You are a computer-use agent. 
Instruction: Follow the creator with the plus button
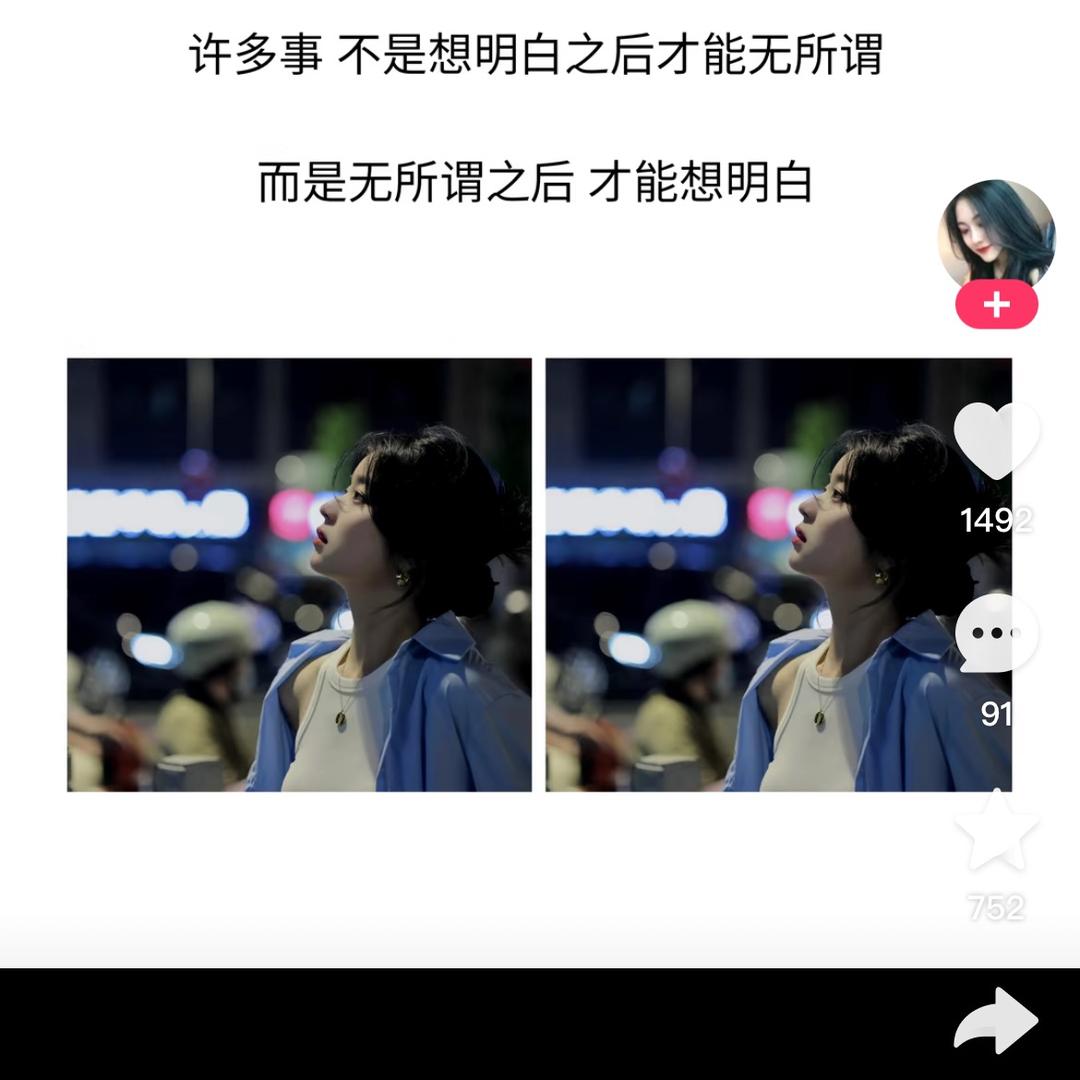pyautogui.click(x=996, y=304)
